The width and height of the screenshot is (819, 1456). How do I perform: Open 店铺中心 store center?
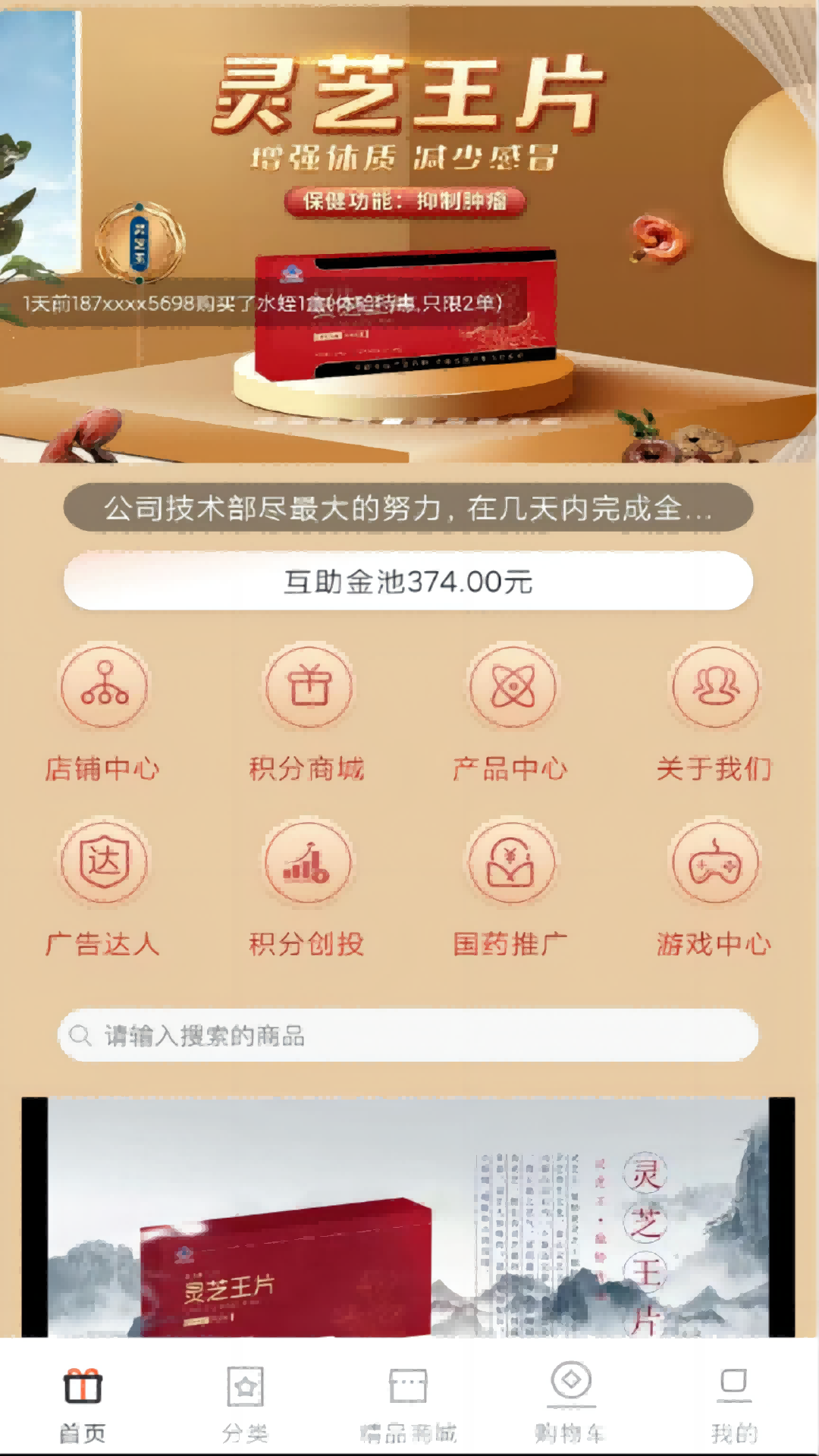point(104,713)
